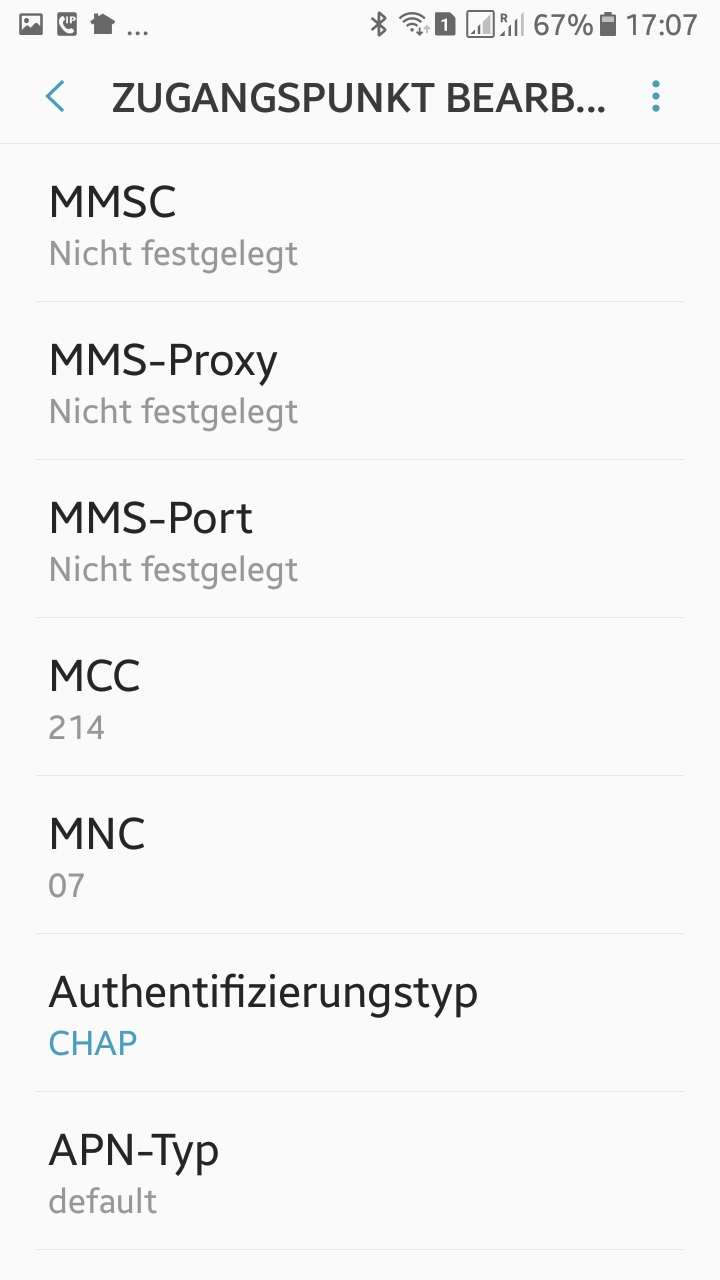This screenshot has height=1280, width=720.
Task: Edit the MMSC setting
Action: point(360,224)
